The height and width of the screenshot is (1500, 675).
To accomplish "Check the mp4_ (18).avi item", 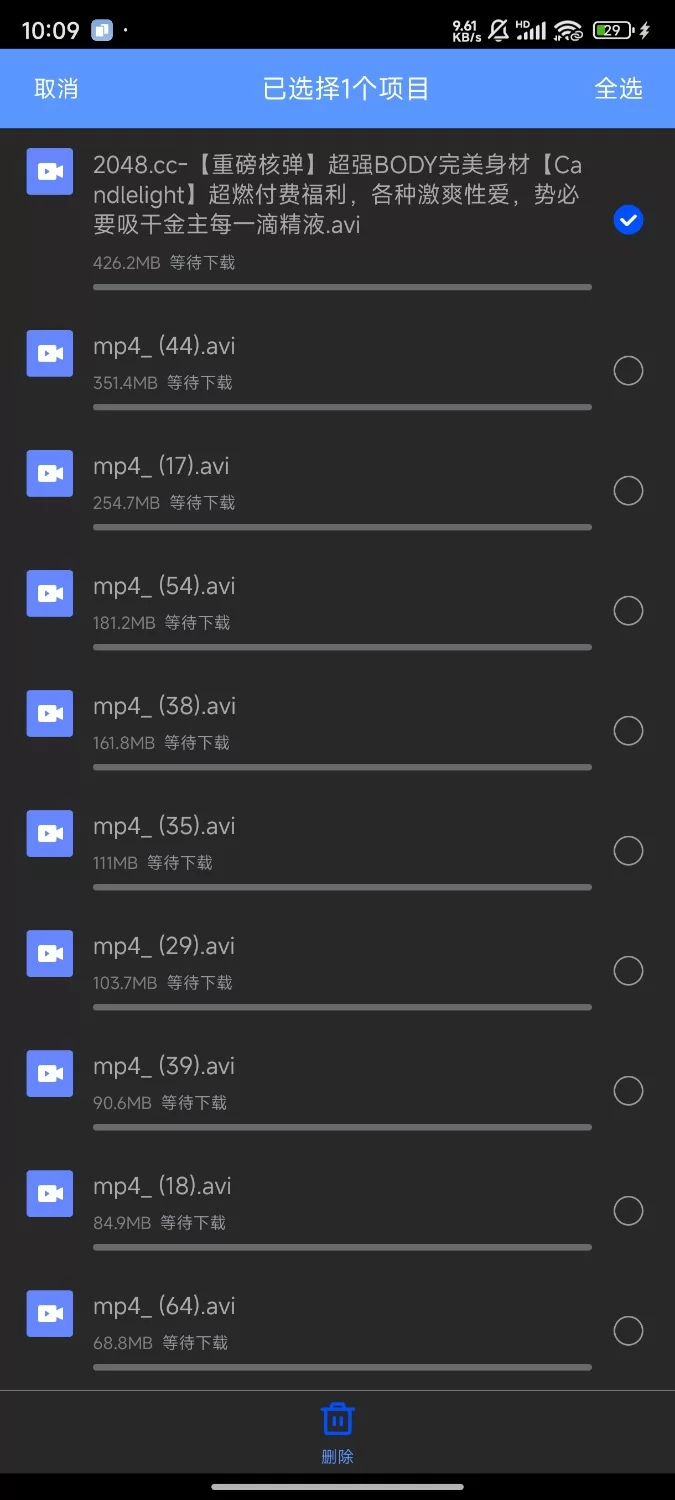I will [x=628, y=1211].
